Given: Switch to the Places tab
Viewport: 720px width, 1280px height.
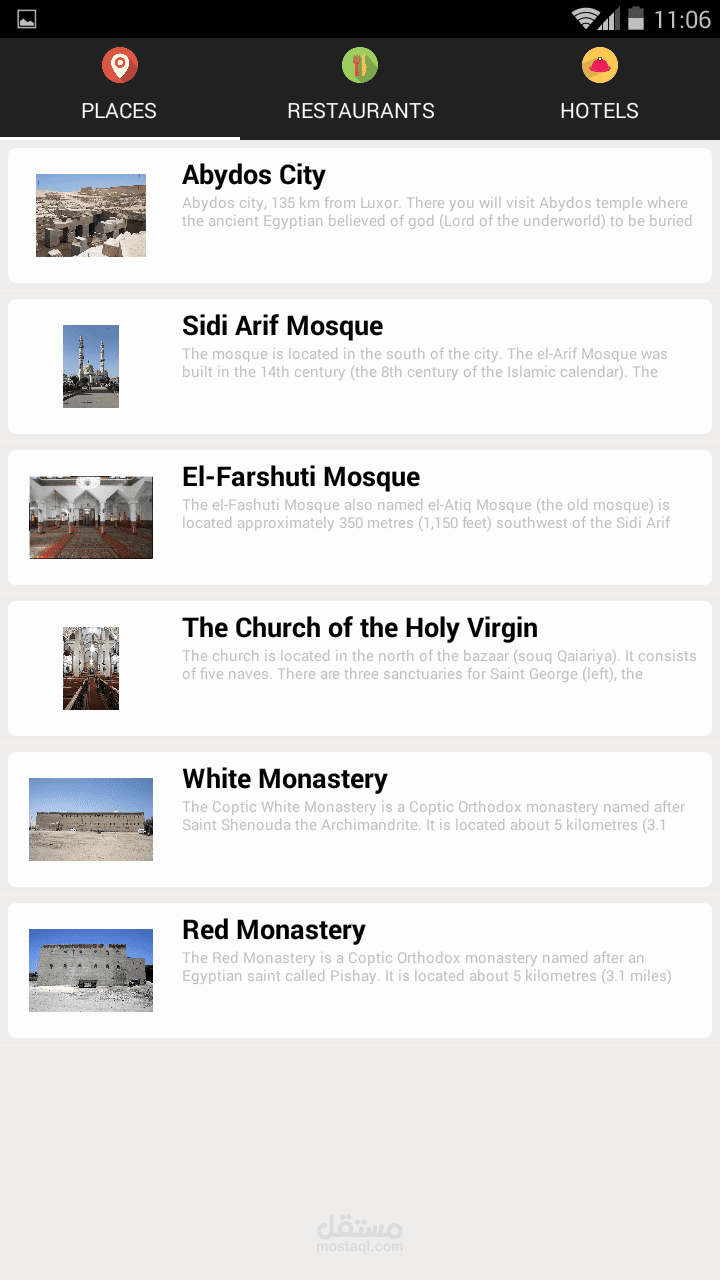Looking at the screenshot, I should pyautogui.click(x=119, y=89).
